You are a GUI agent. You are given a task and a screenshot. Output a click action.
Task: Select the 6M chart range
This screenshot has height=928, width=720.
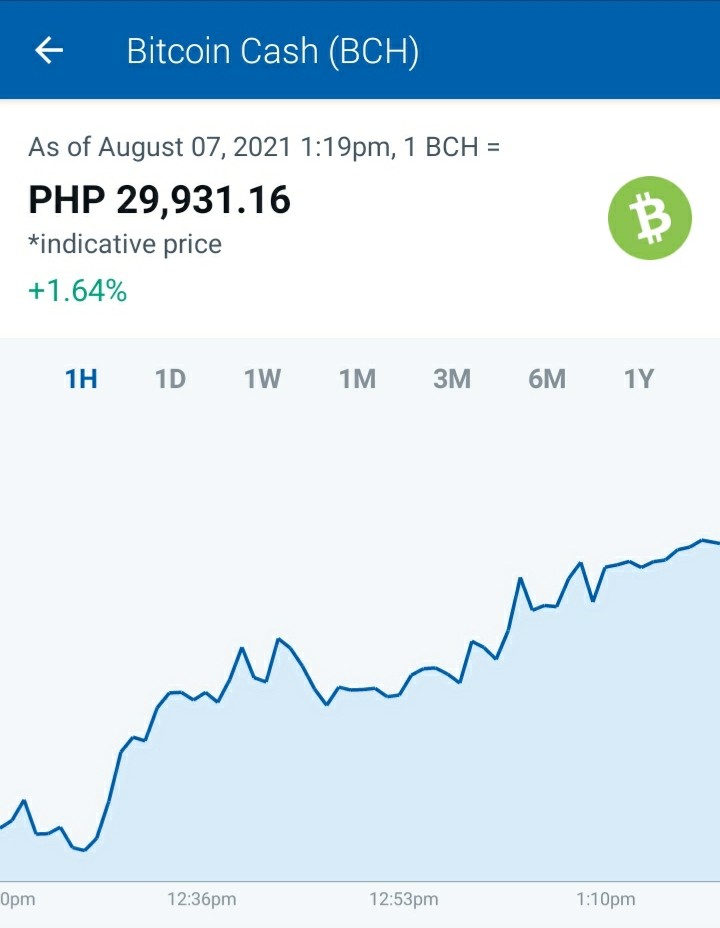coord(547,379)
